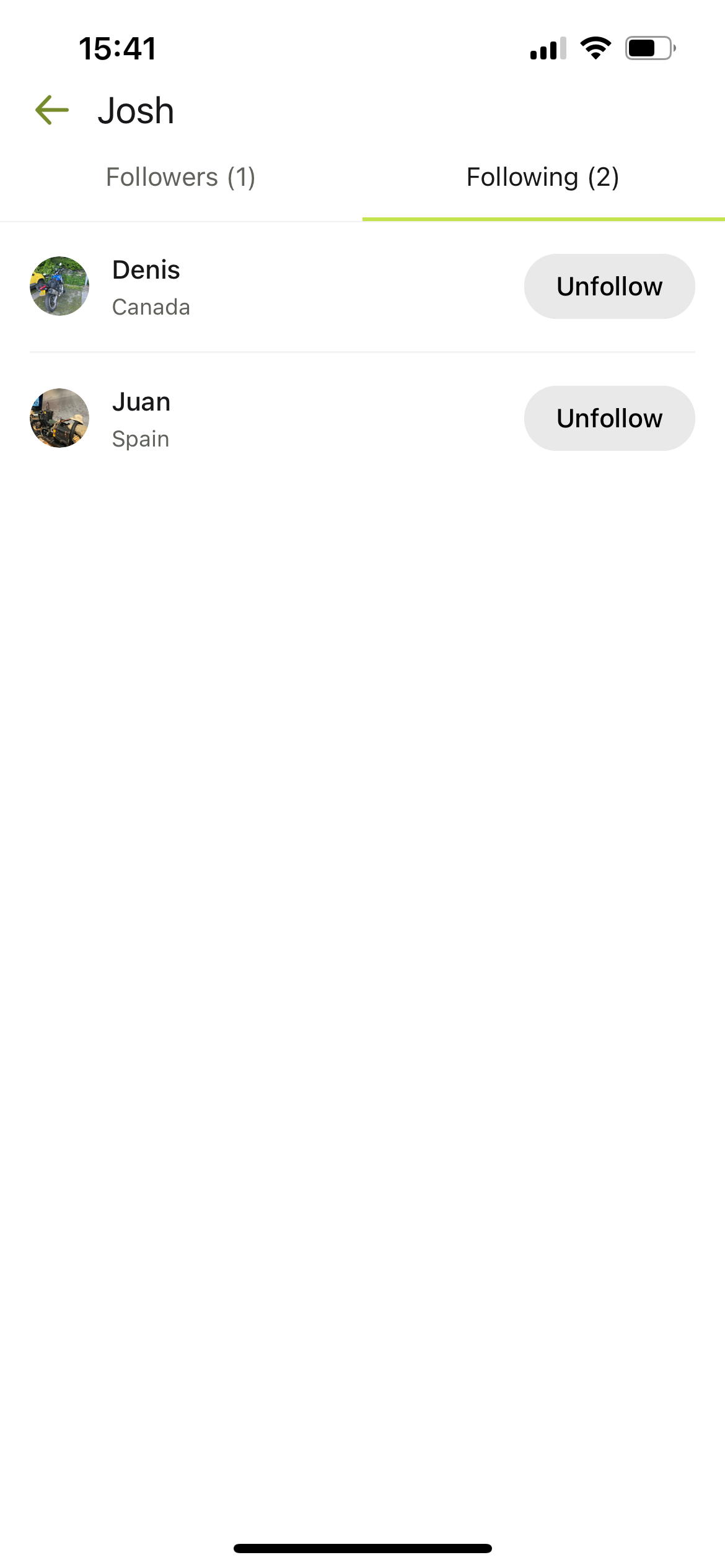Go back using the green arrow
725x1568 pixels.
point(52,110)
